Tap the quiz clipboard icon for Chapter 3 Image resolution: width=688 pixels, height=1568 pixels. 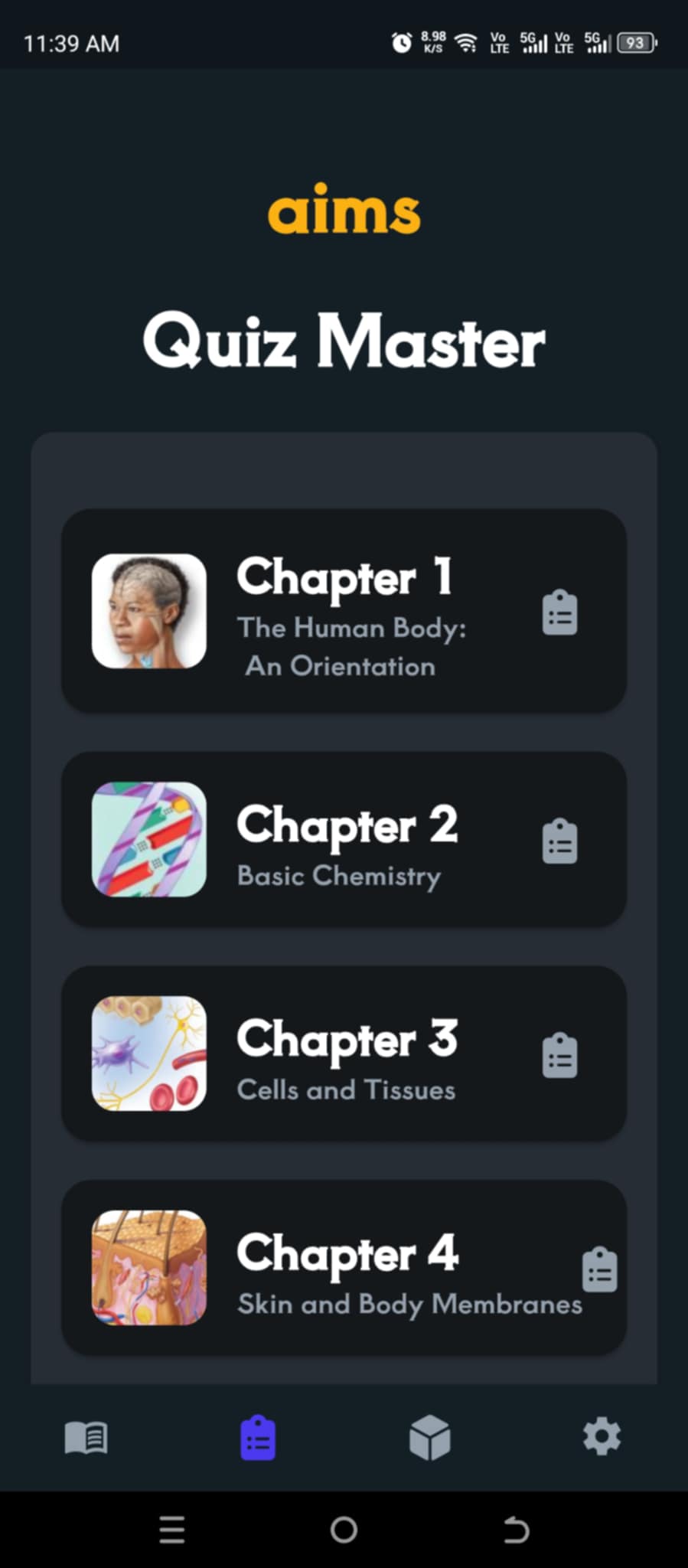pos(559,1055)
